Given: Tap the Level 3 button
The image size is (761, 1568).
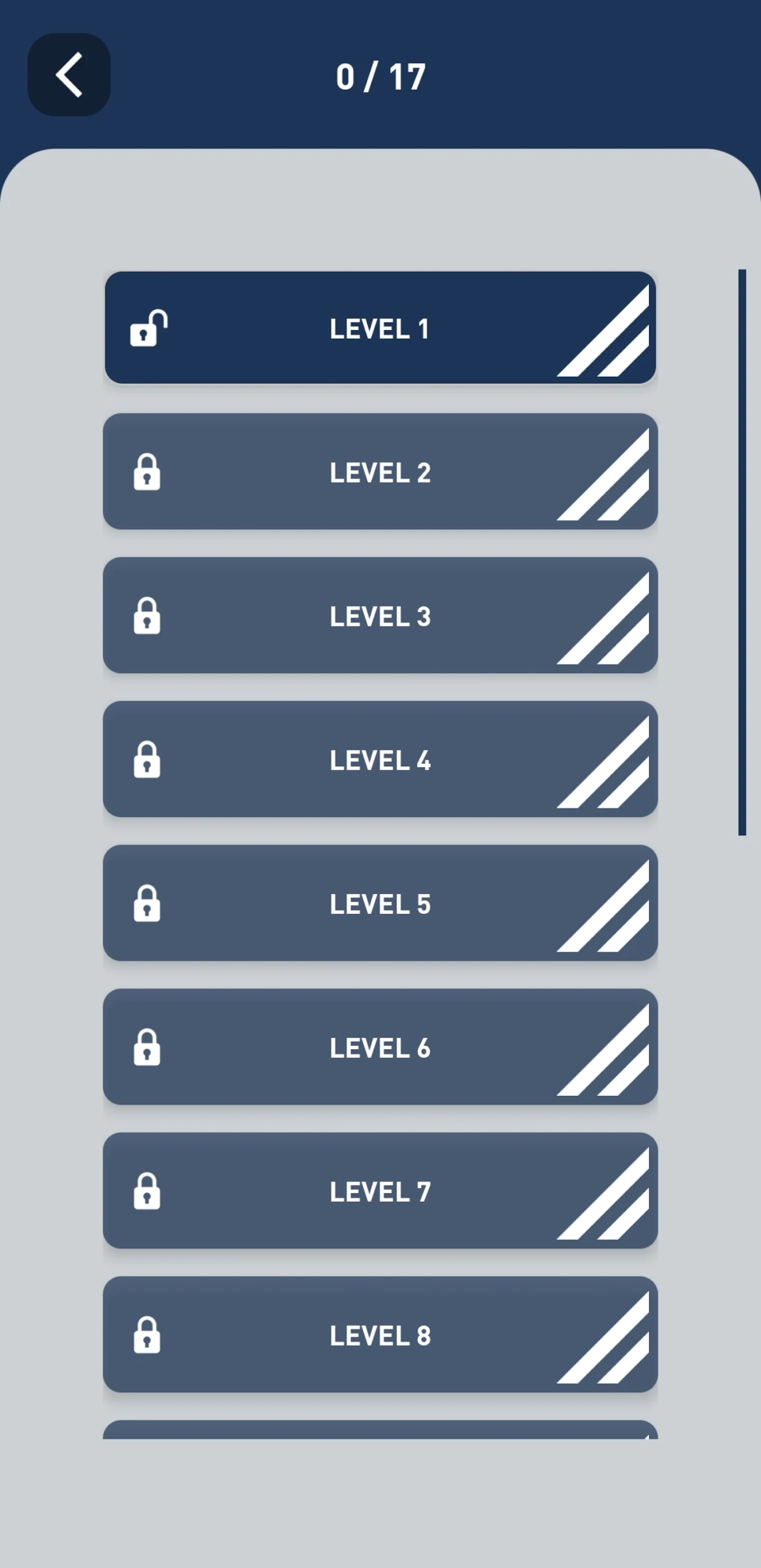Looking at the screenshot, I should [380, 616].
